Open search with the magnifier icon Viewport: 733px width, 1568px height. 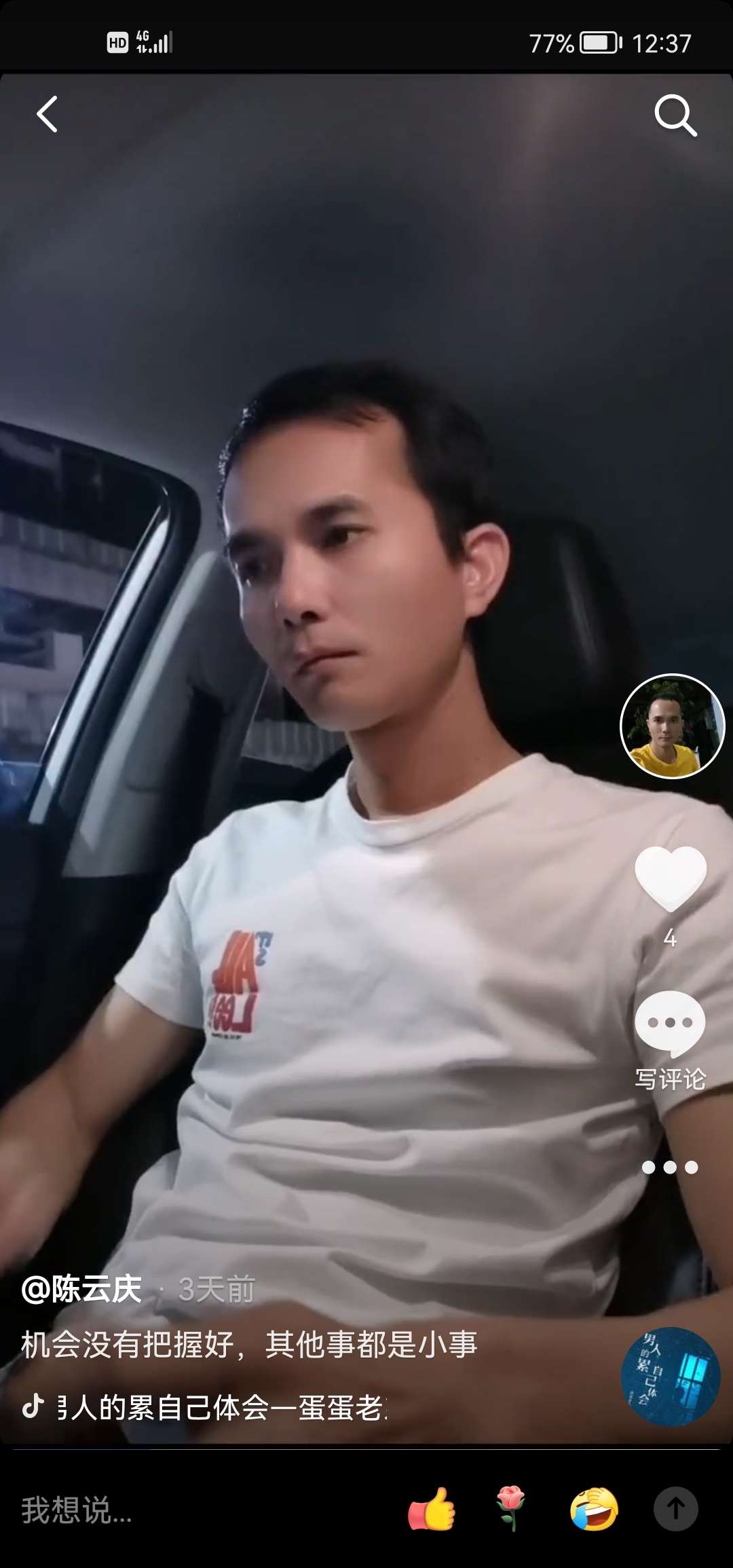tap(675, 115)
